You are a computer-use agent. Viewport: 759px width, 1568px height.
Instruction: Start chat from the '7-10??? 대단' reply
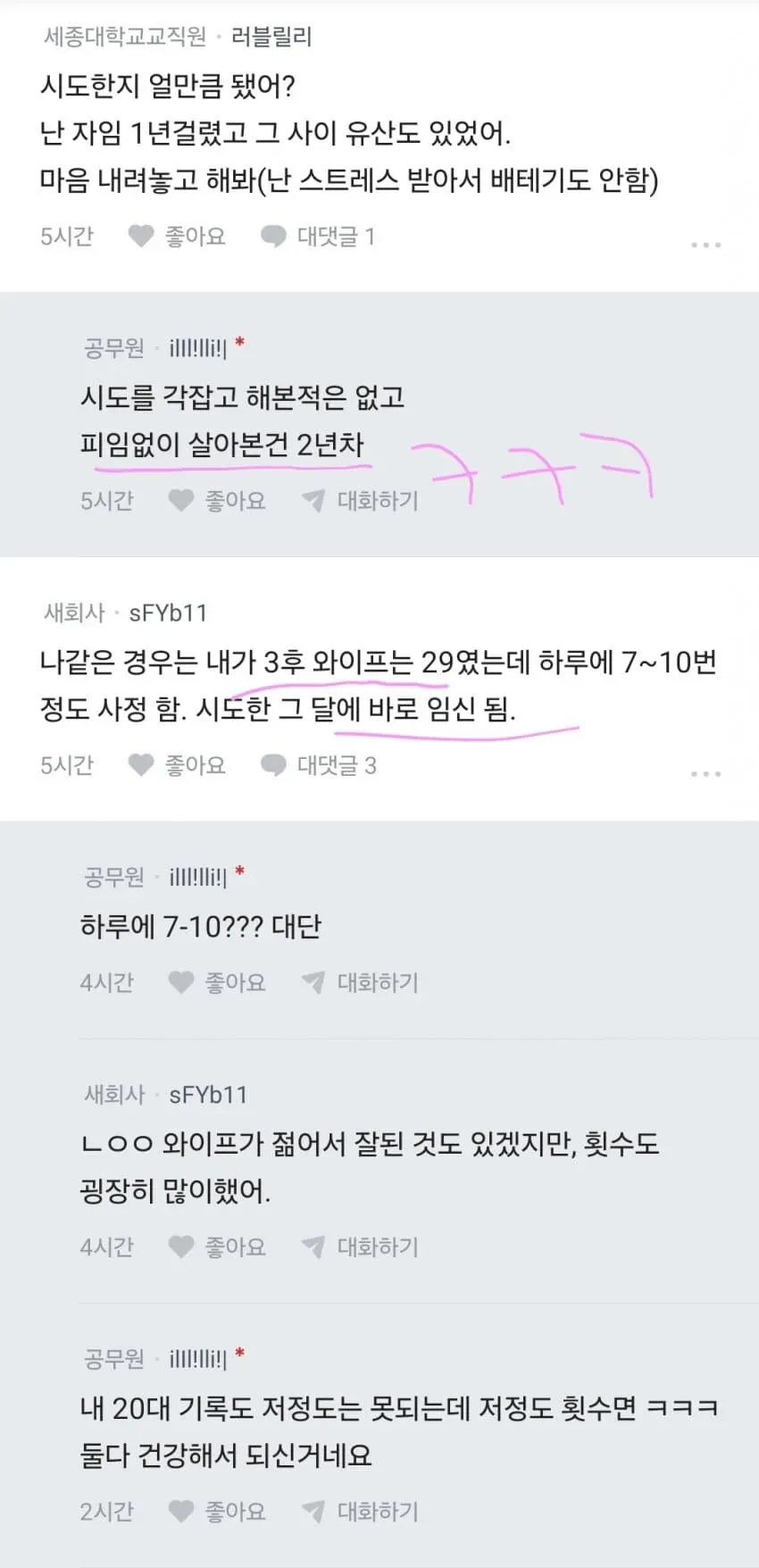[359, 983]
